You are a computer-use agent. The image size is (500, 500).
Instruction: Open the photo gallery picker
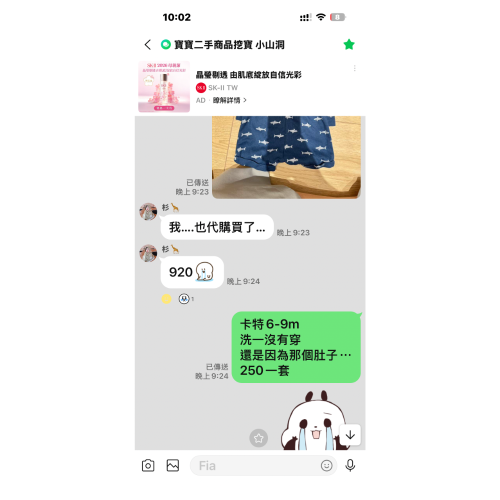pyautogui.click(x=173, y=465)
